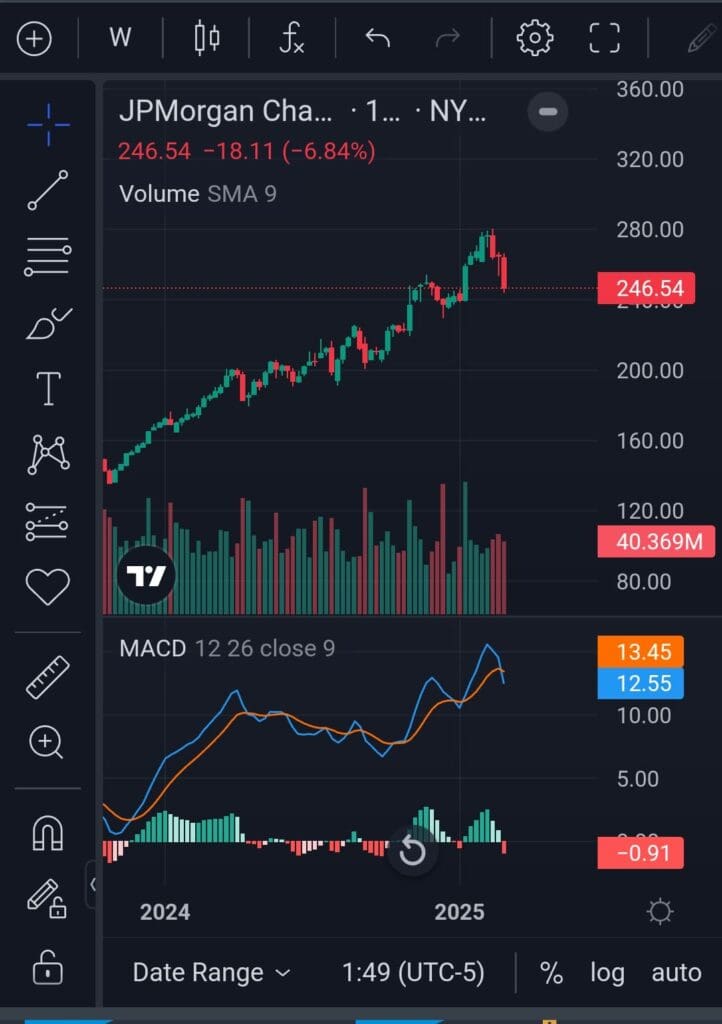Open the text annotation tool
The image size is (722, 1024).
coord(47,388)
